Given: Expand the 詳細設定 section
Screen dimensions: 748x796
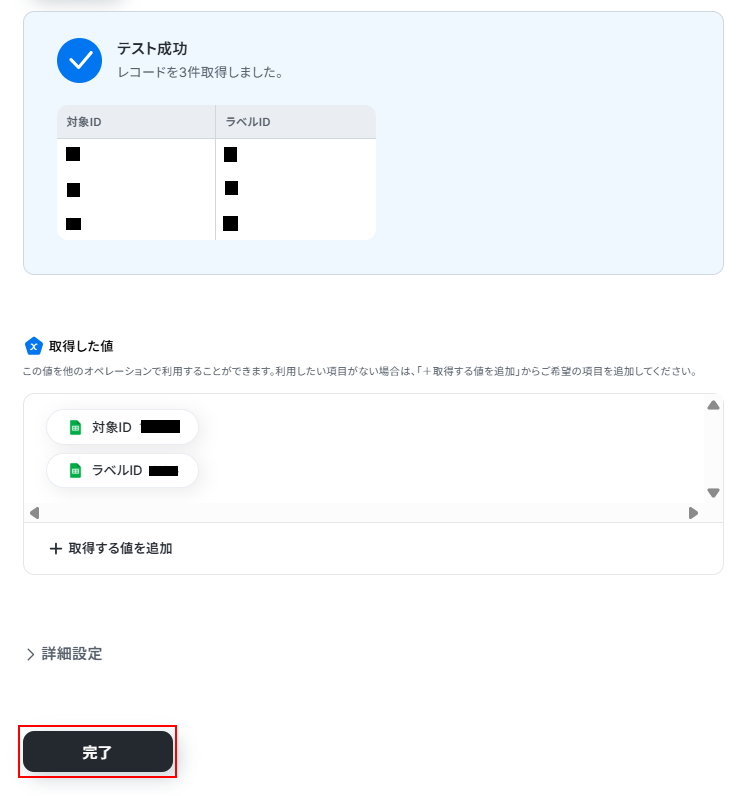Looking at the screenshot, I should (64, 654).
